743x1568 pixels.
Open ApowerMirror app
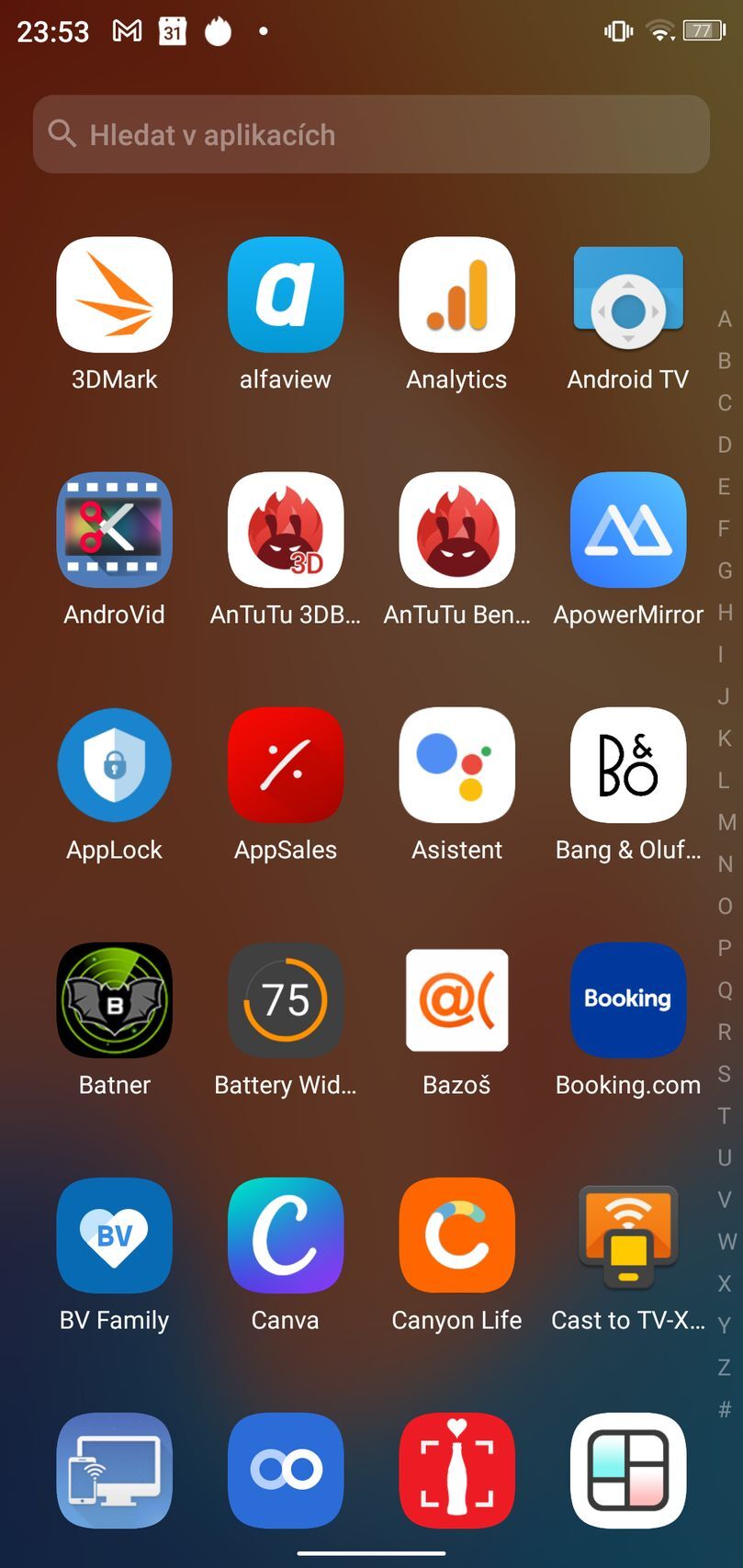[628, 530]
